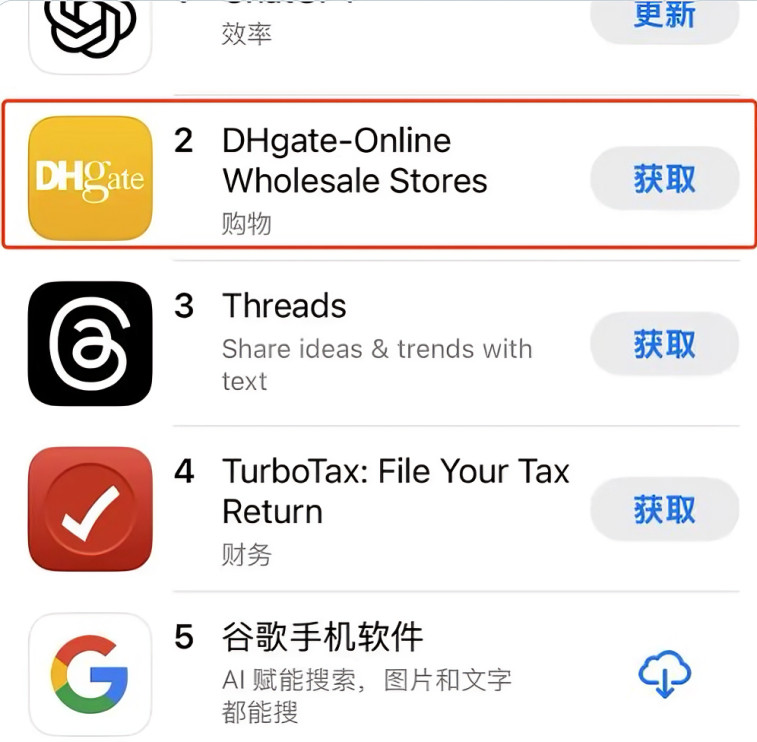Open the 谷歌手机软件 app listing
Image resolution: width=757 pixels, height=742 pixels.
pos(322,637)
